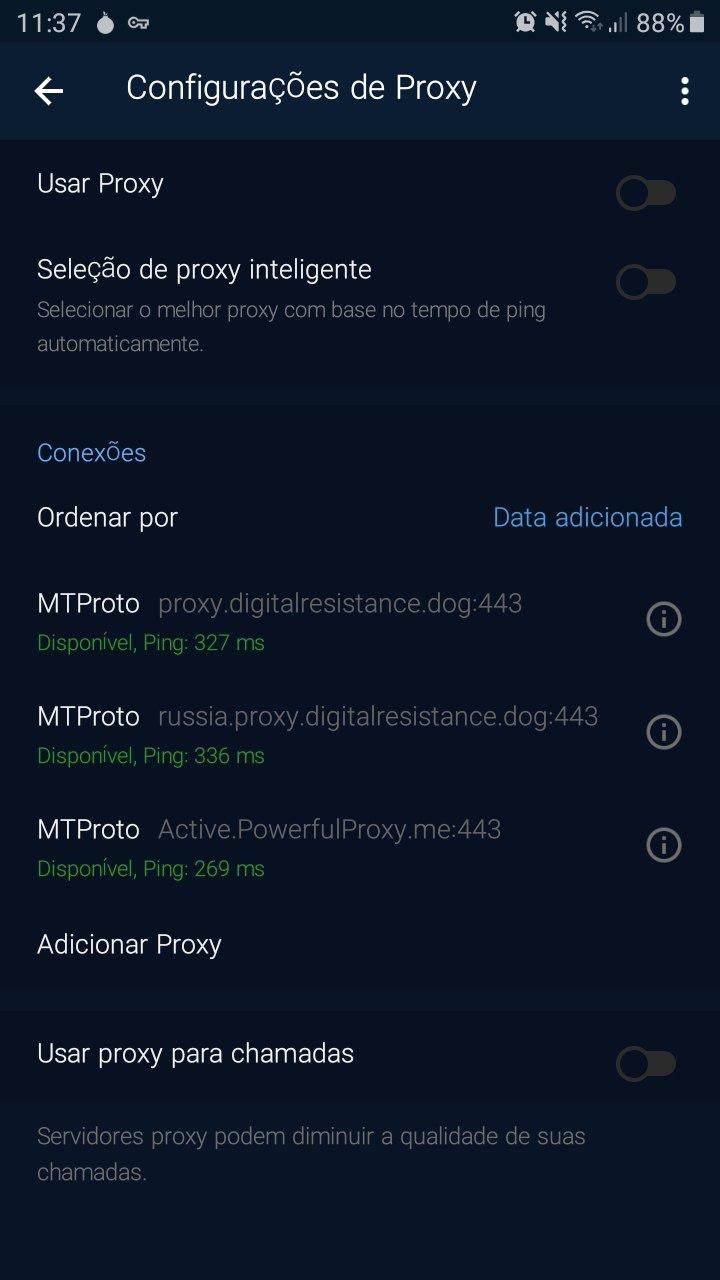Image resolution: width=720 pixels, height=1280 pixels.
Task: Turn on Seleção de proxy inteligente
Action: (x=646, y=282)
